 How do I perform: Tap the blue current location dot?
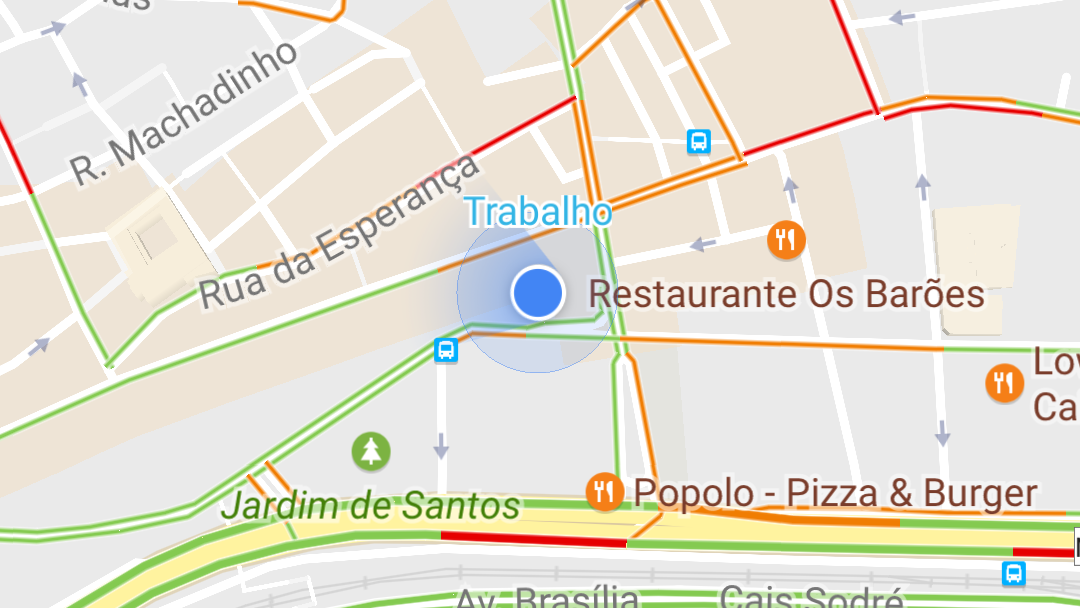coord(538,293)
